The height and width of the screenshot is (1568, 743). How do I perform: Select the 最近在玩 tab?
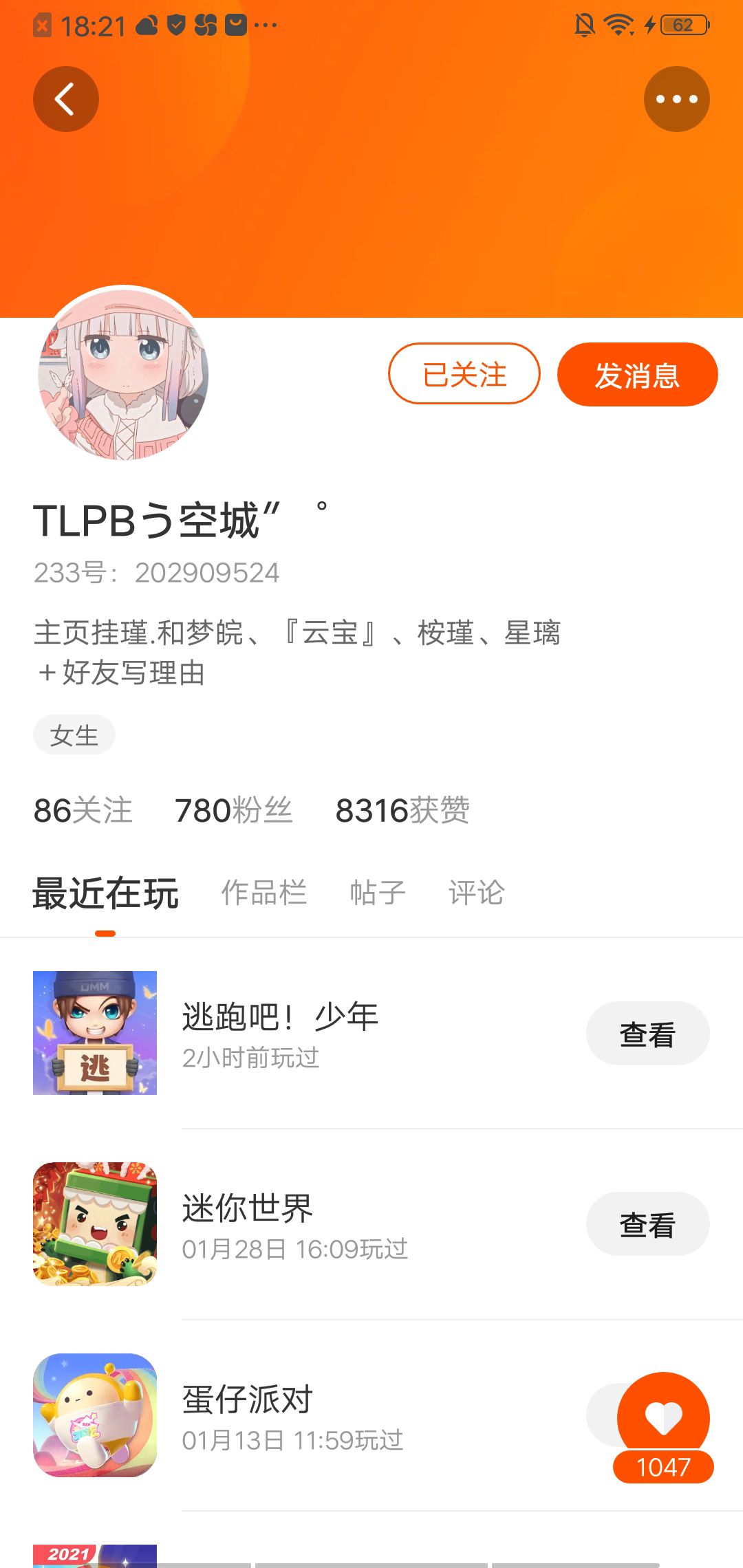105,894
